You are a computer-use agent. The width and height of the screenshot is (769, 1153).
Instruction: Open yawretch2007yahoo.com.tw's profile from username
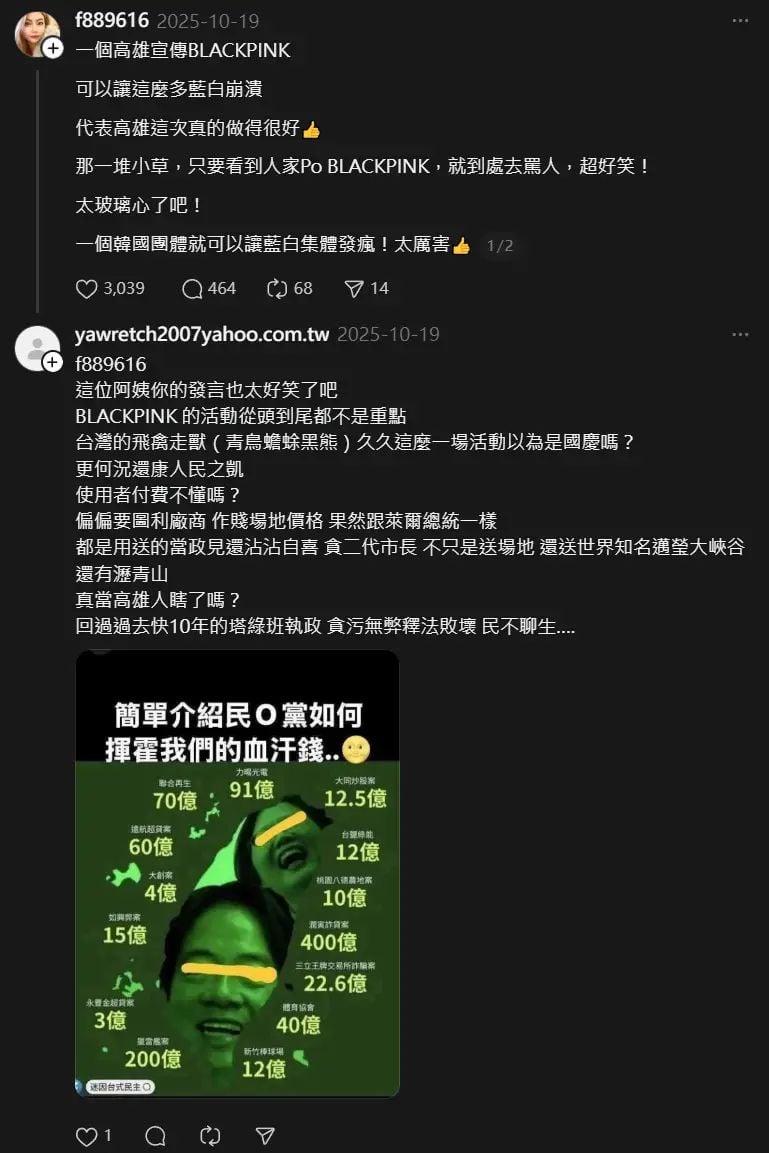point(202,334)
